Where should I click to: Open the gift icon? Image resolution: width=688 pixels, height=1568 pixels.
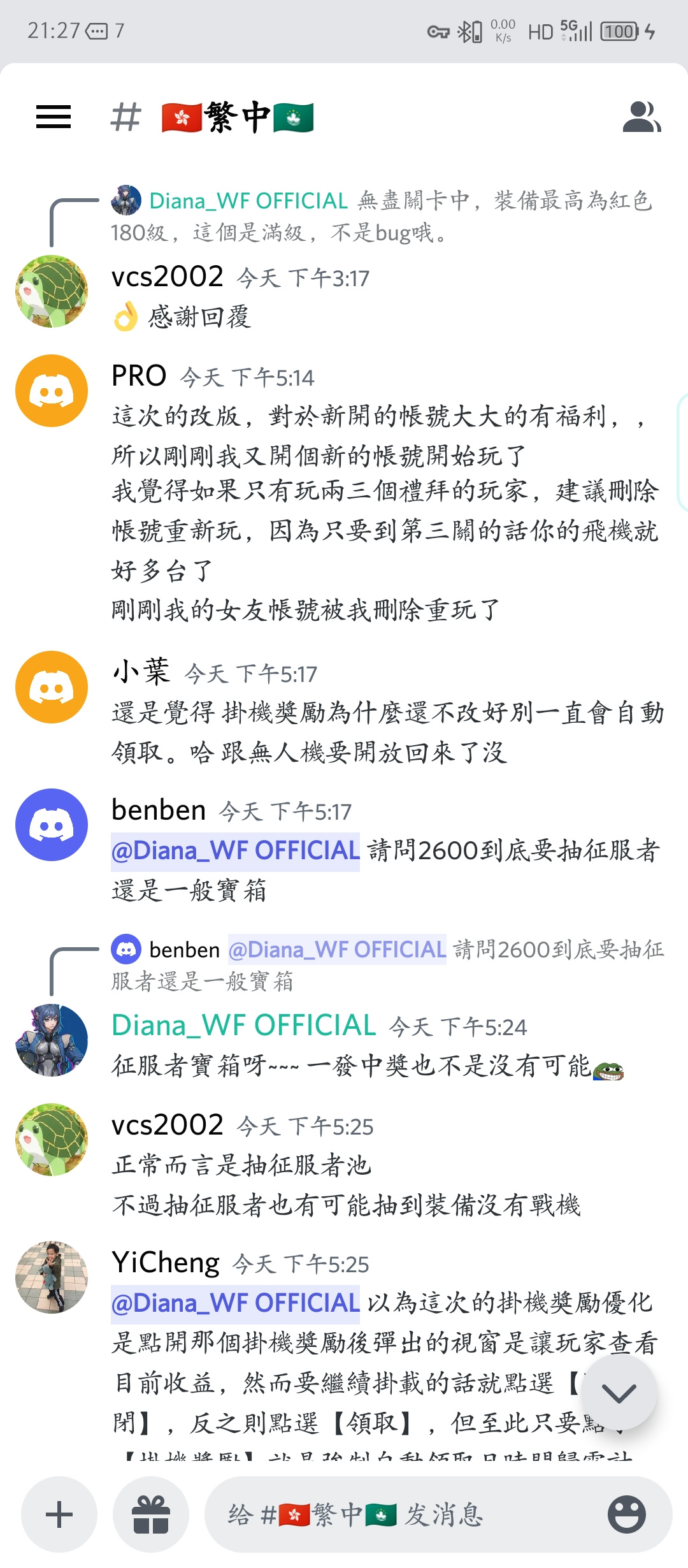tap(151, 1514)
